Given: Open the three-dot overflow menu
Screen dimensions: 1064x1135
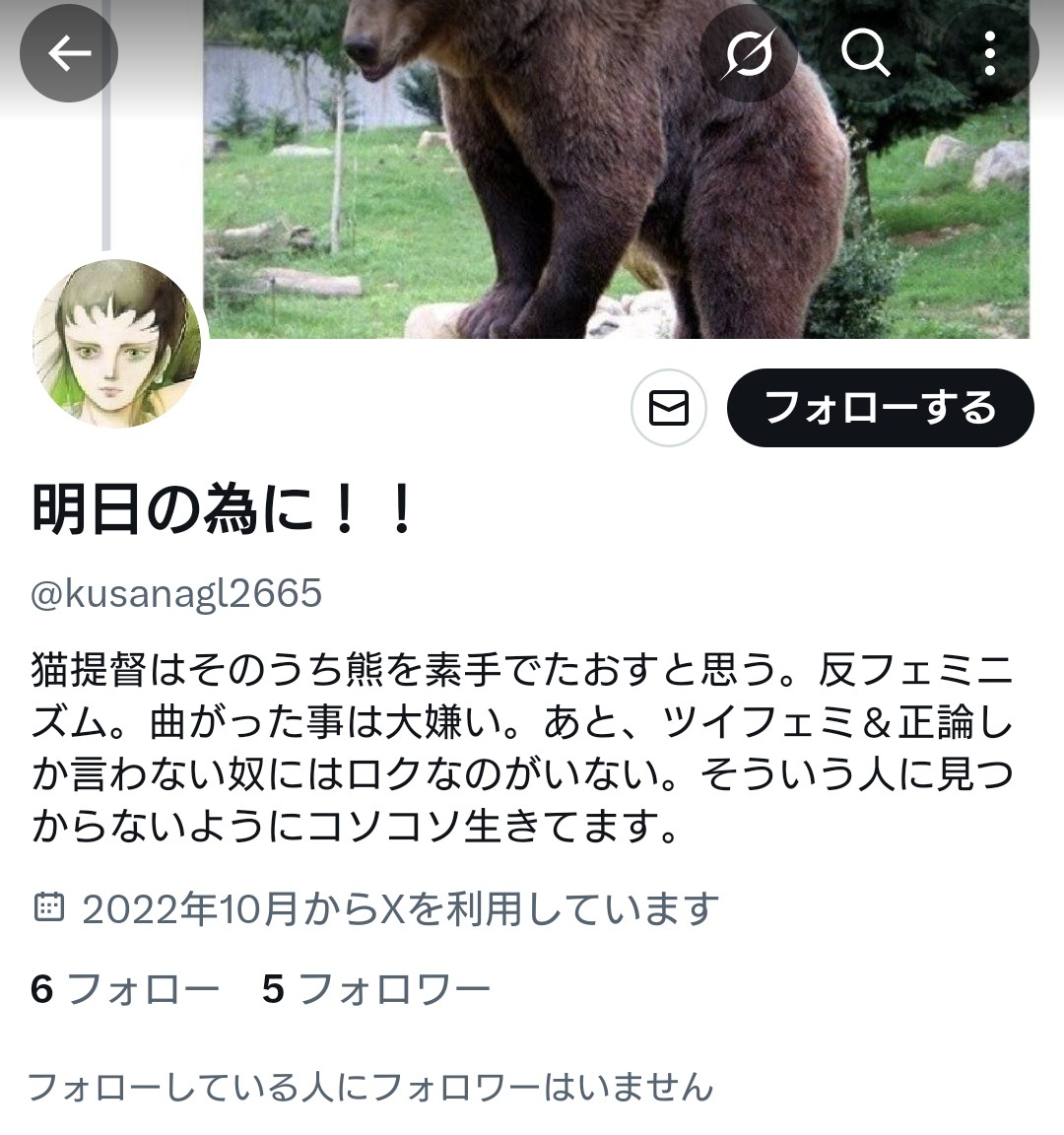Looking at the screenshot, I should (x=989, y=53).
